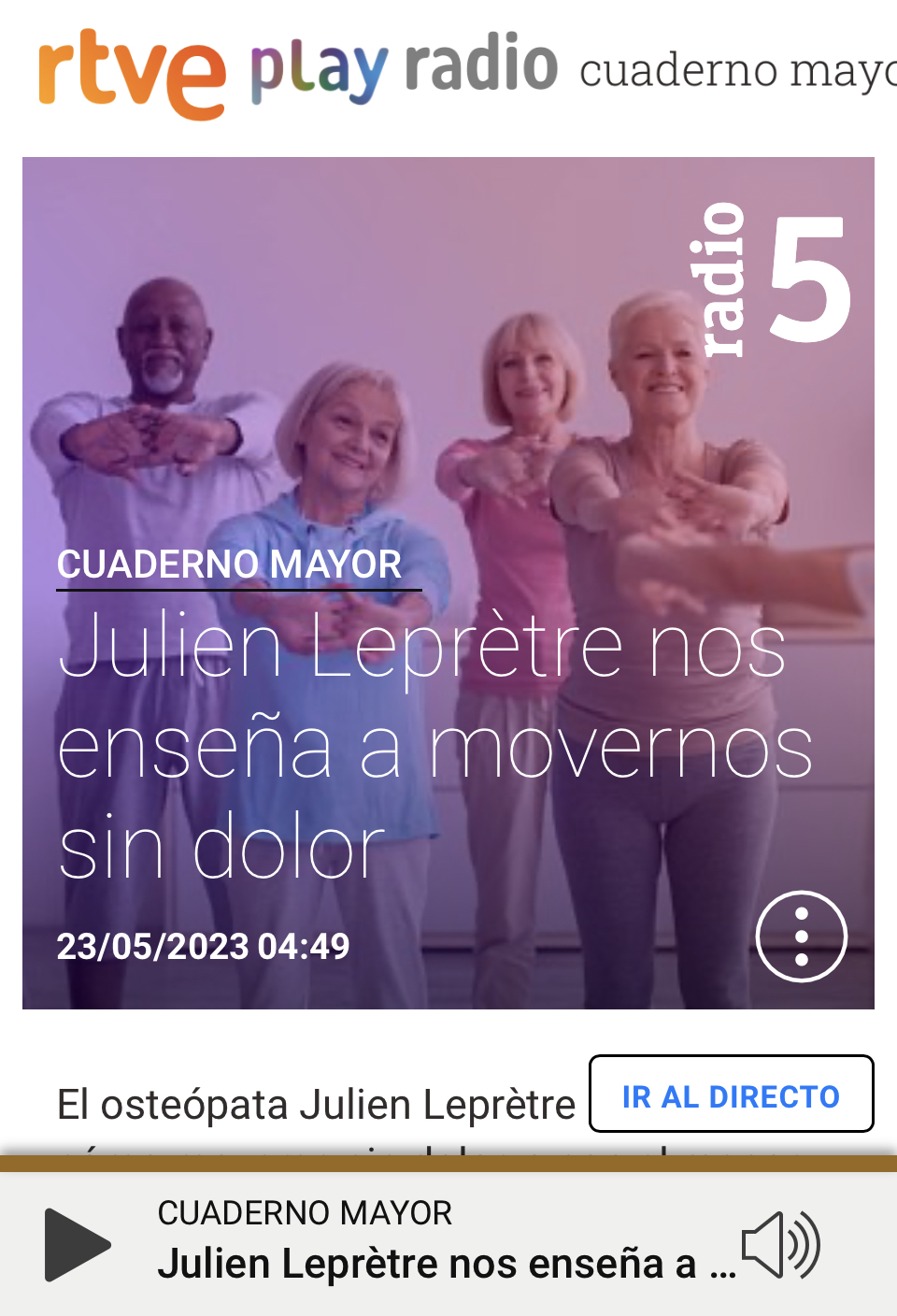The image size is (897, 1316).
Task: Select the episode title Julien Leprètre nos enseña
Action: pyautogui.click(x=435, y=745)
